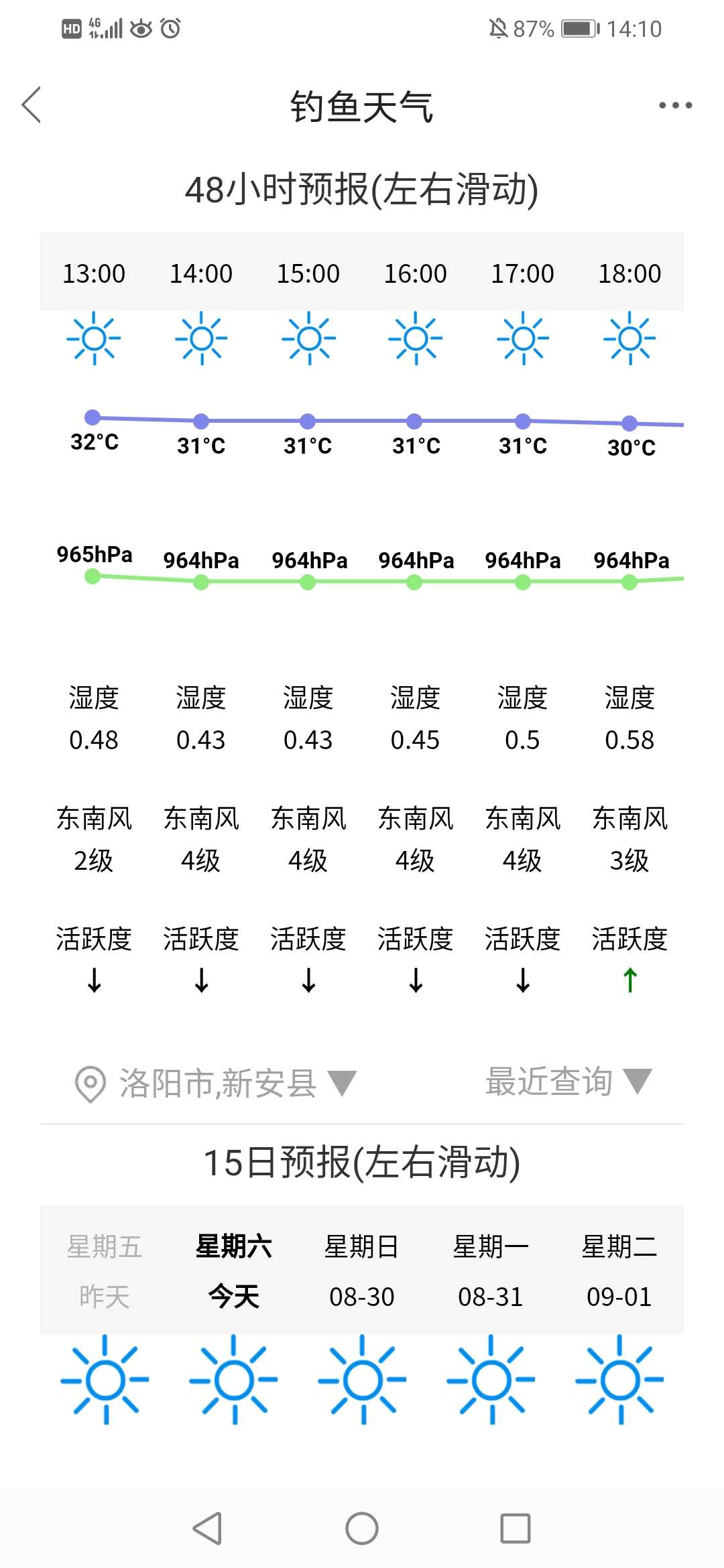724x1568 pixels.
Task: Select 星期一 08-31 in the 15-day forecast
Action: pyautogui.click(x=491, y=1270)
